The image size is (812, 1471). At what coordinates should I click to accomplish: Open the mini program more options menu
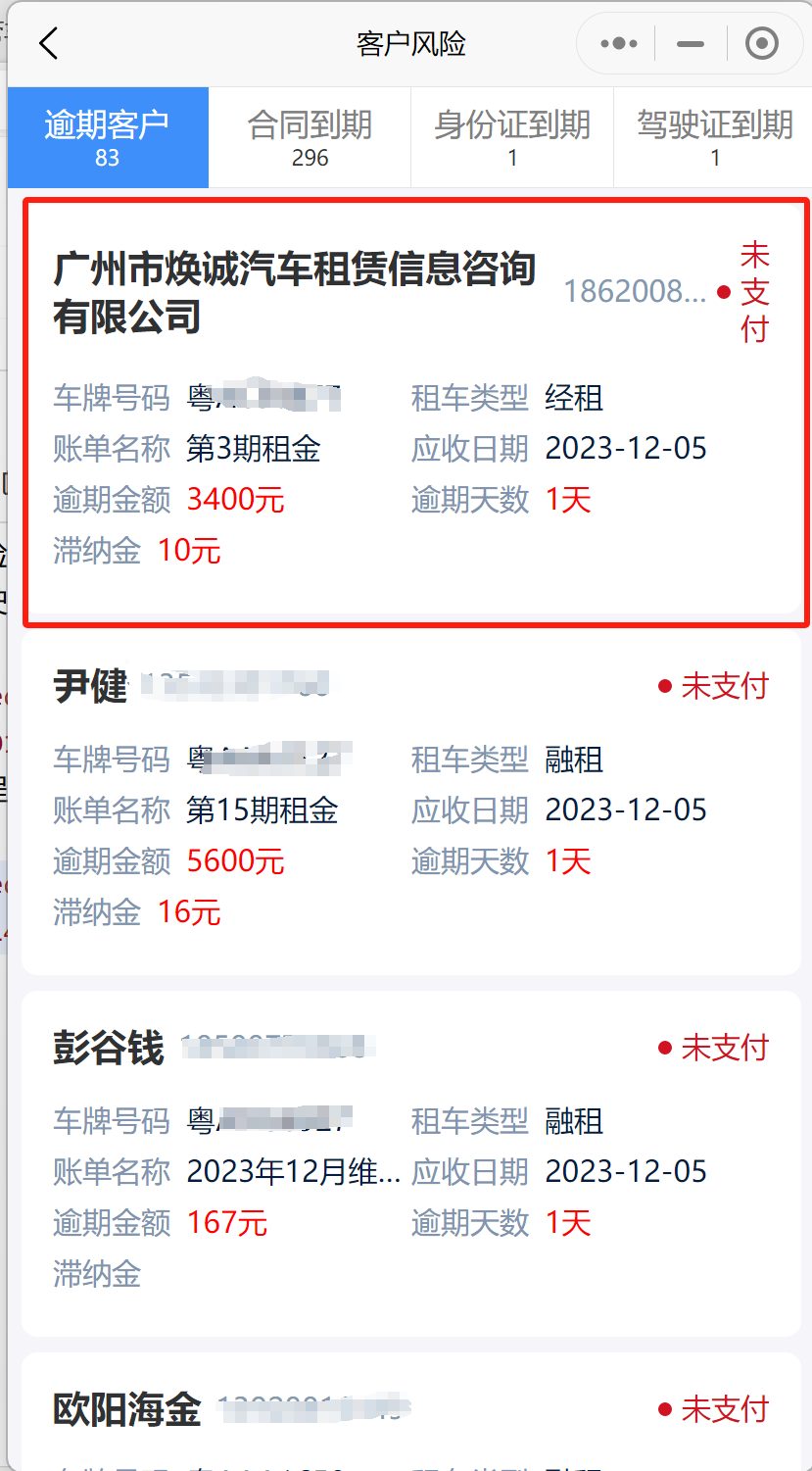pyautogui.click(x=619, y=44)
